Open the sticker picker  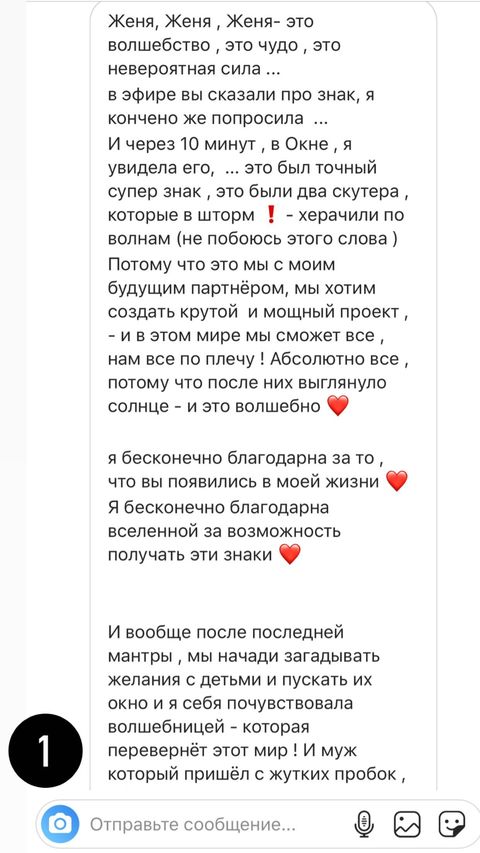tap(452, 824)
